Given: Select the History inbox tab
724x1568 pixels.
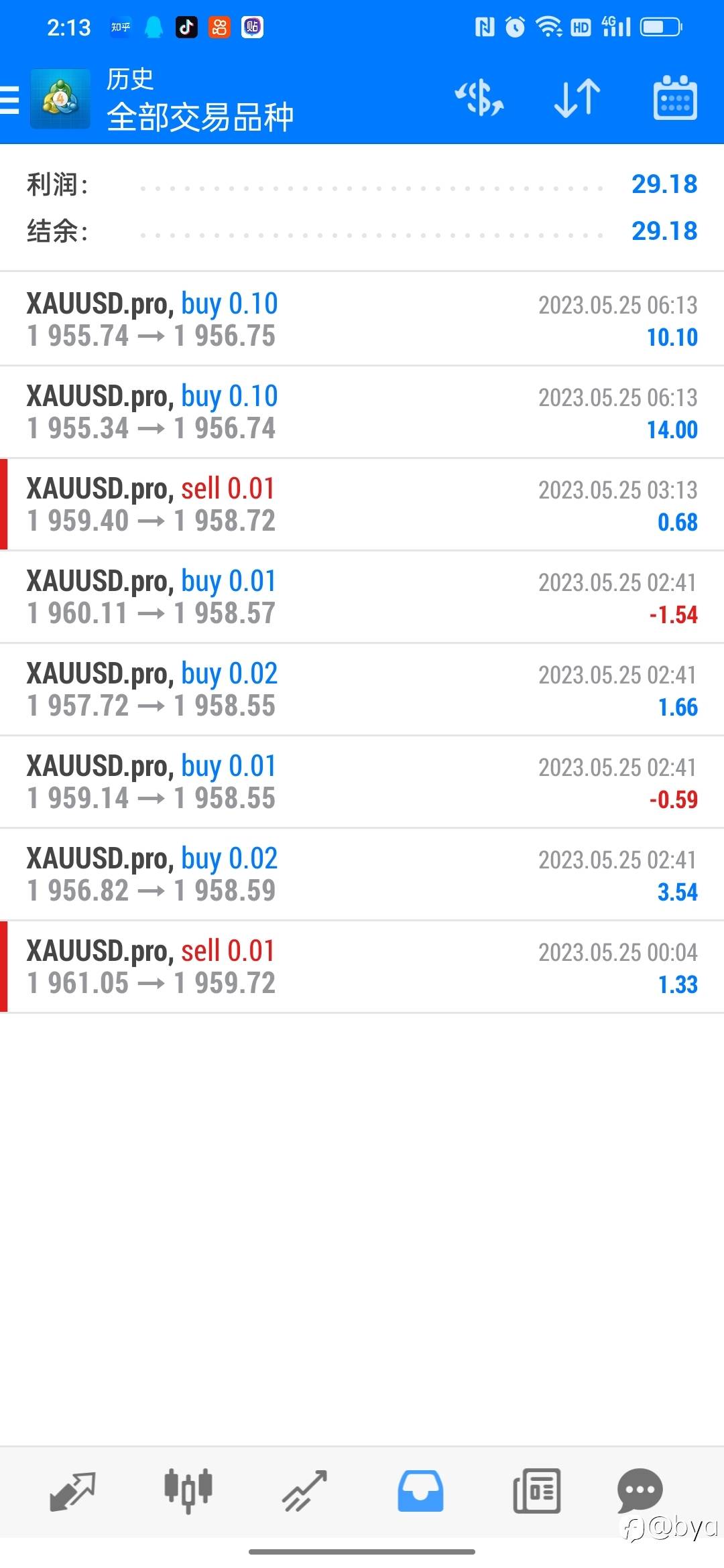Looking at the screenshot, I should pyautogui.click(x=420, y=1492).
